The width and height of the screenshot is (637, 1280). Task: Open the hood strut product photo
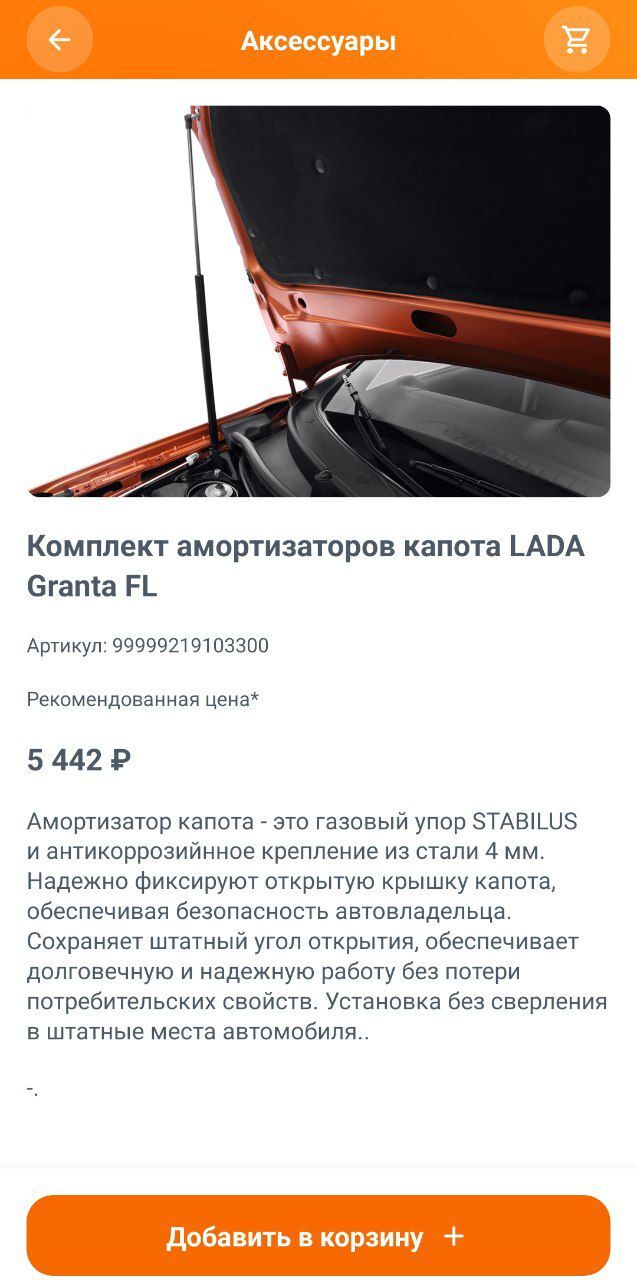[x=318, y=301]
